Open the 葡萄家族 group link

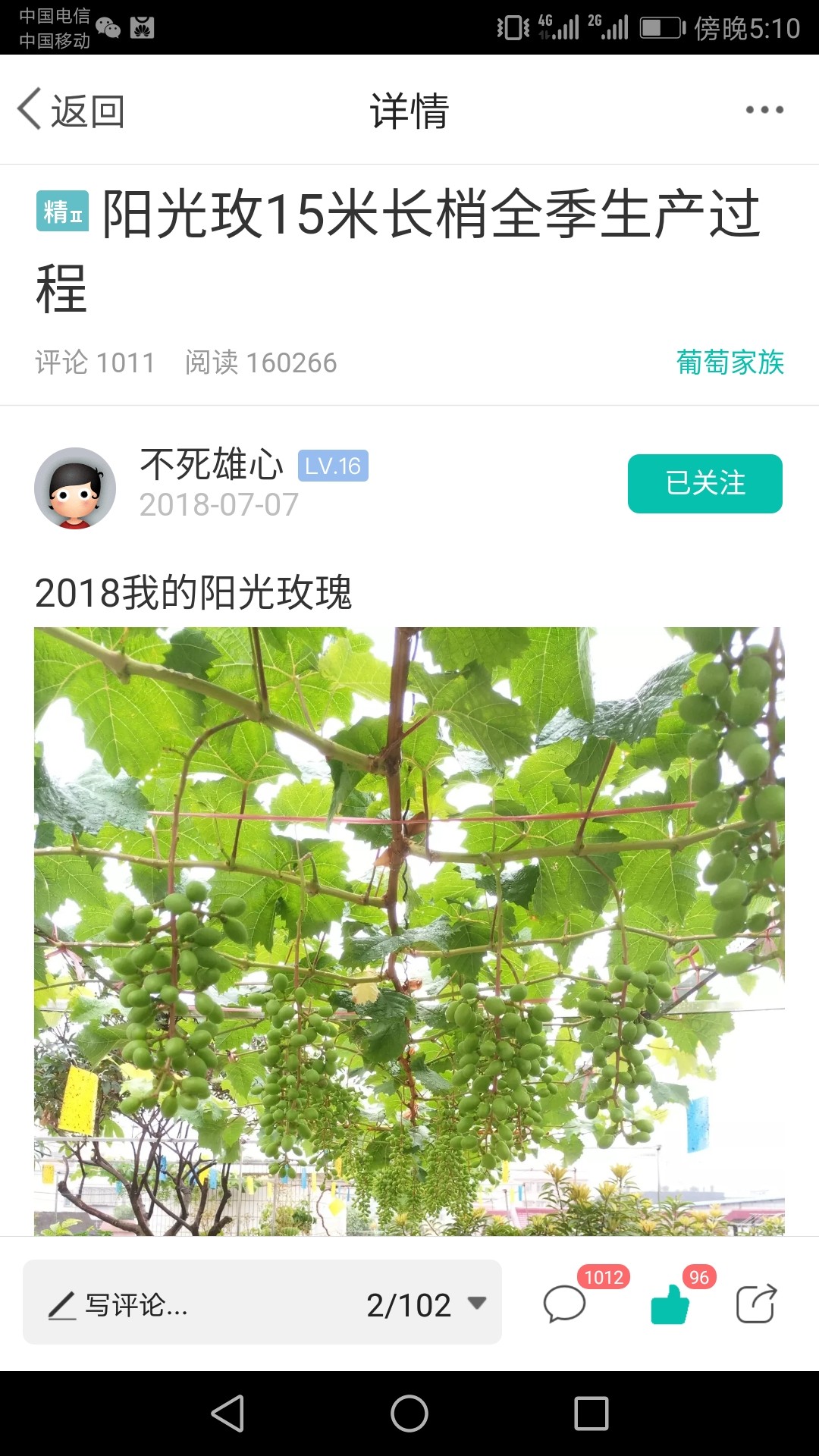pos(730,362)
